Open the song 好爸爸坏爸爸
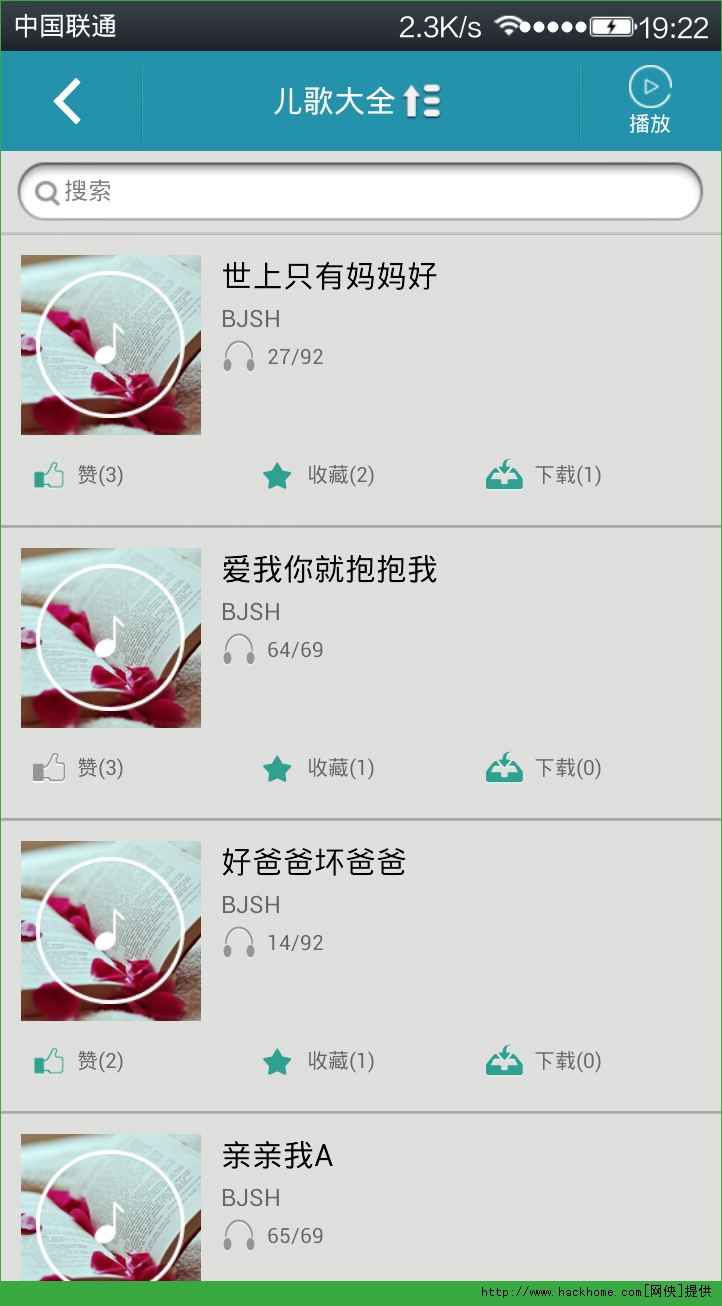The image size is (722, 1306). (313, 862)
